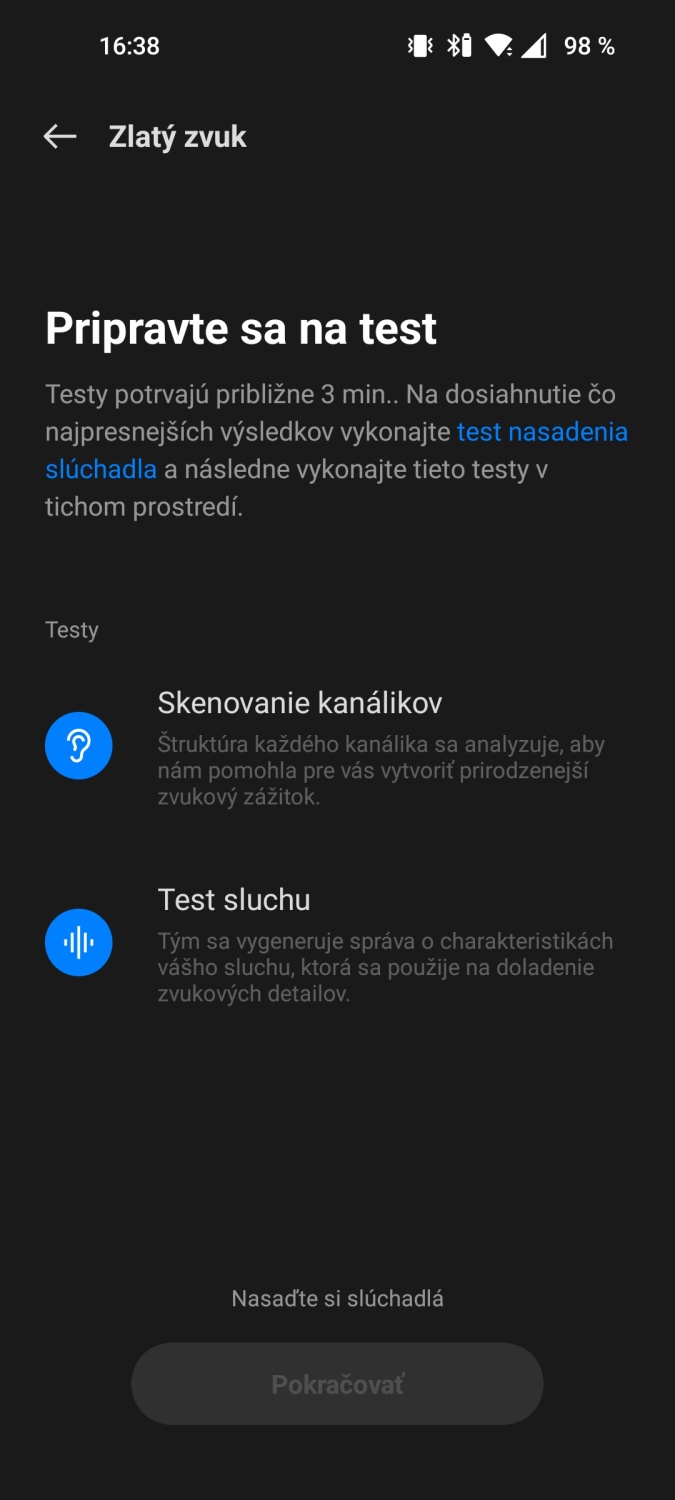
Task: Open the test nasadenia slúchadla link
Action: coord(541,432)
